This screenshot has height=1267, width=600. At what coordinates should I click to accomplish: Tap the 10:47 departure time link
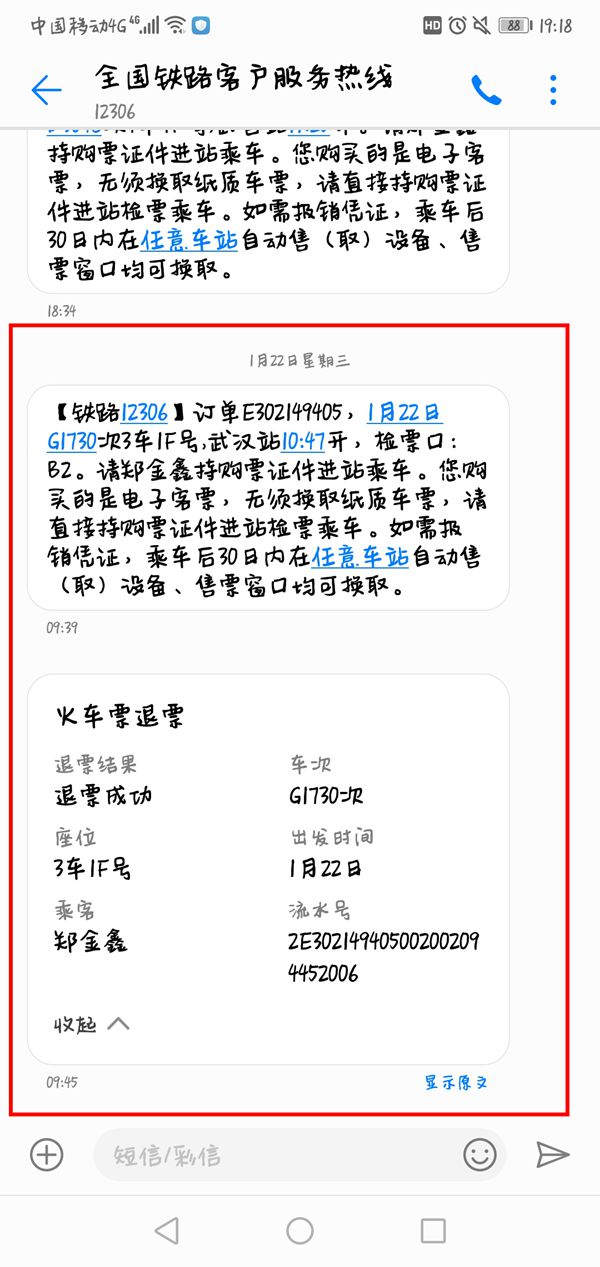[x=303, y=442]
